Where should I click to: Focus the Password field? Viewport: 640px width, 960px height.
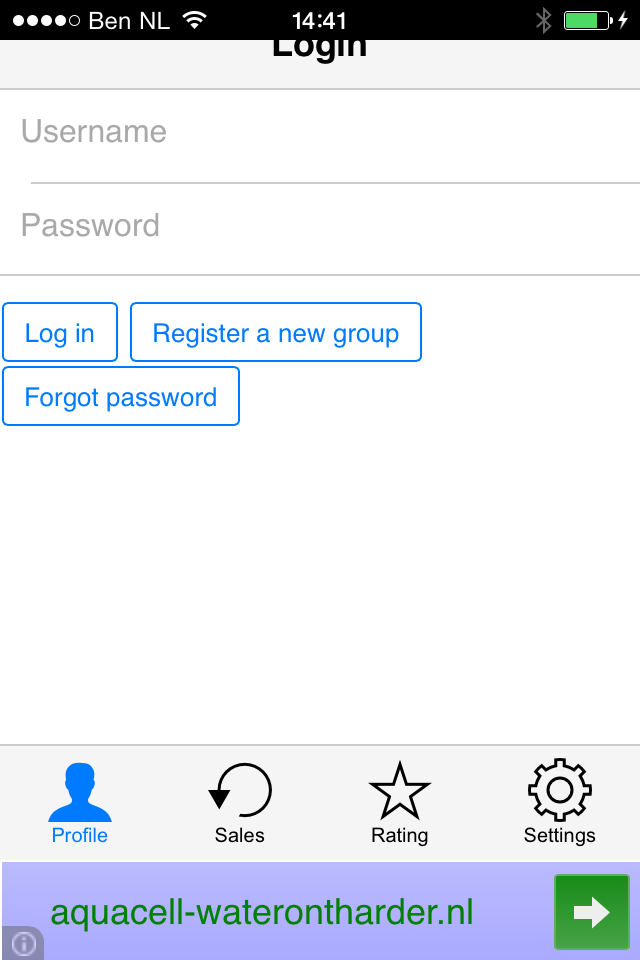coord(320,226)
